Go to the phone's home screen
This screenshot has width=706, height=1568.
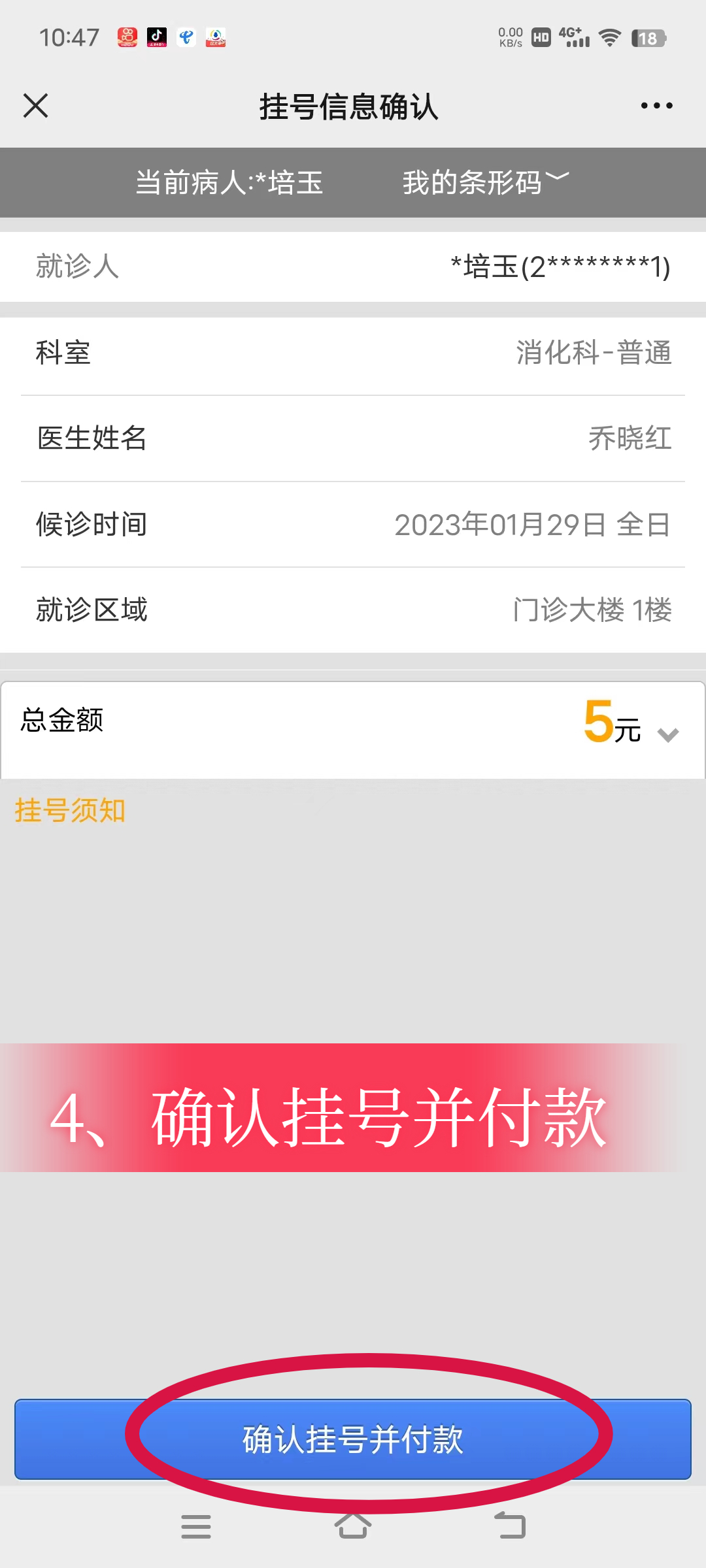point(353,1527)
